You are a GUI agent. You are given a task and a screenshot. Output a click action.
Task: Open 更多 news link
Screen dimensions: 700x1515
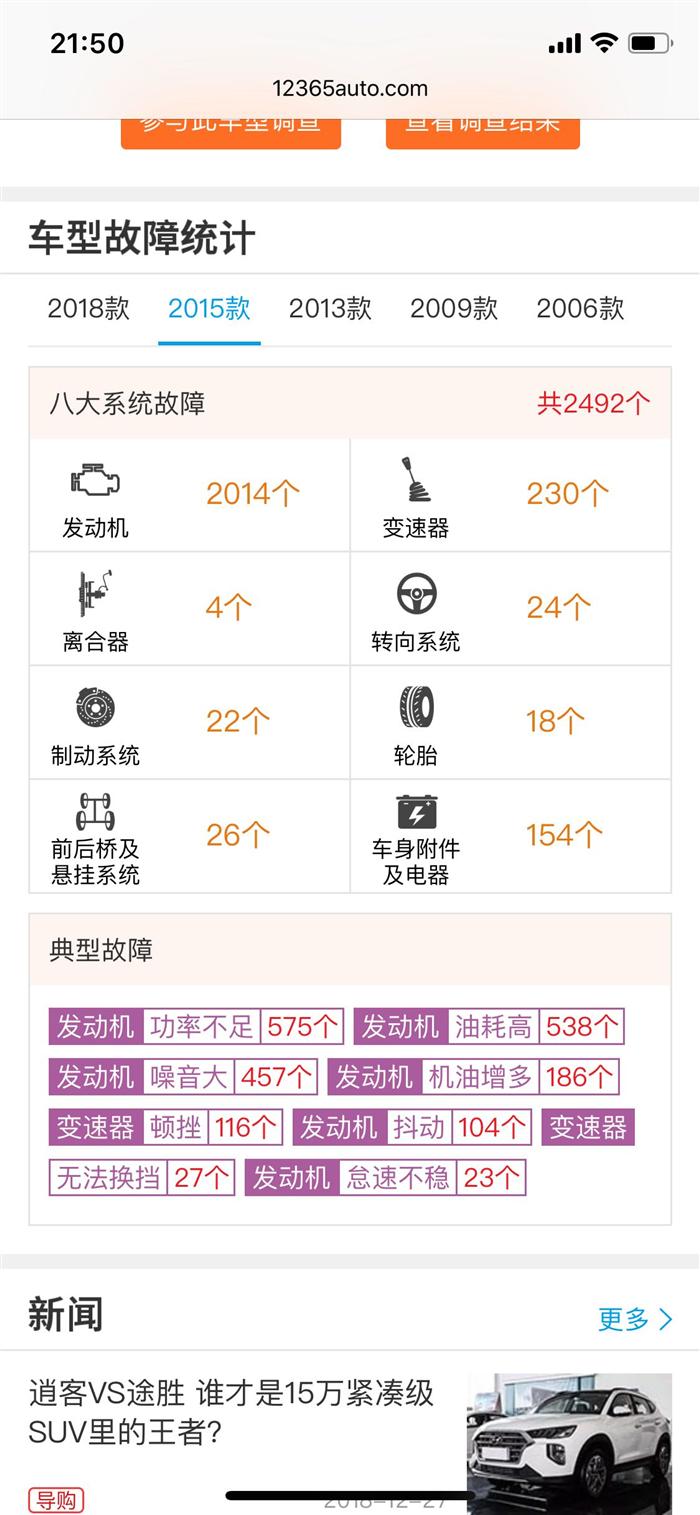pos(635,1319)
